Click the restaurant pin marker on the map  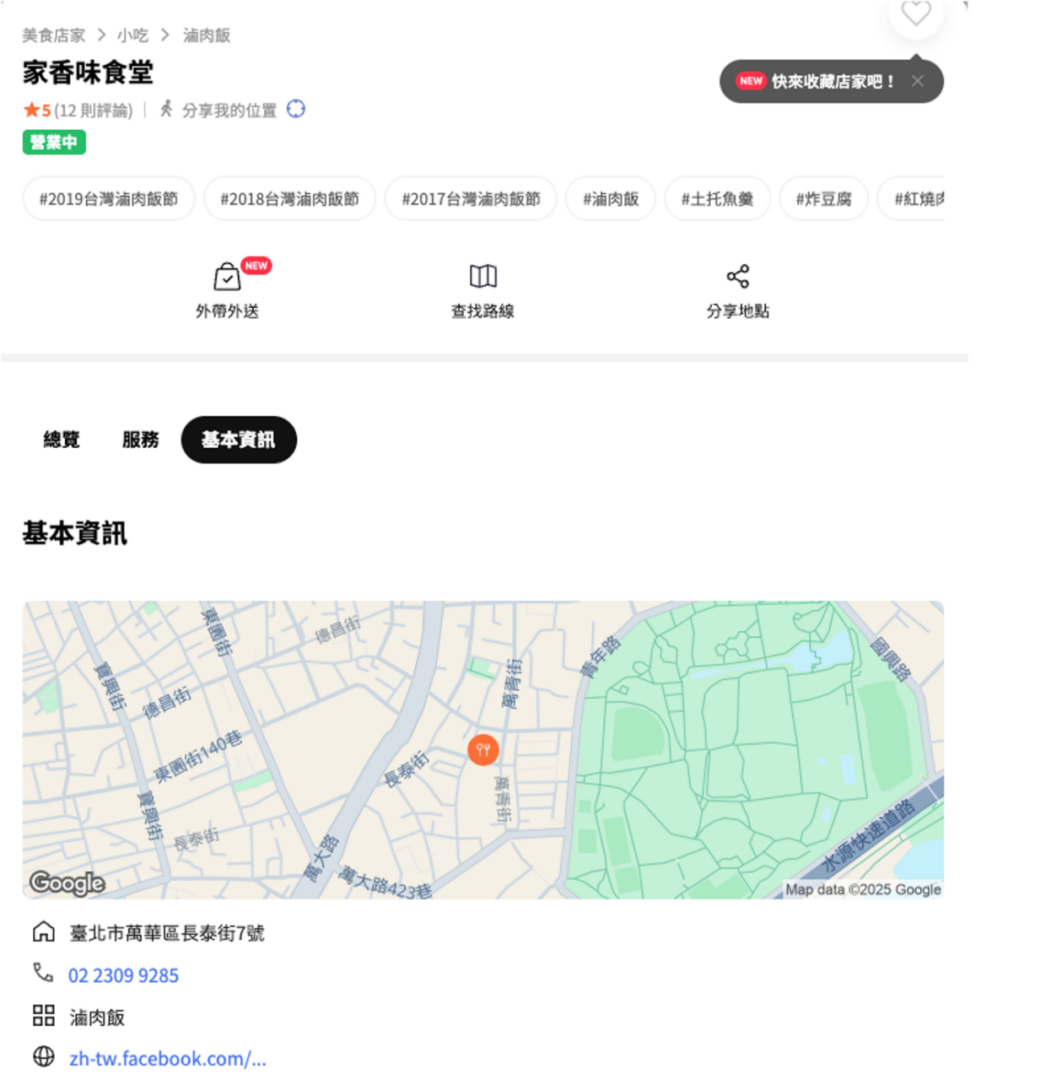click(x=483, y=749)
